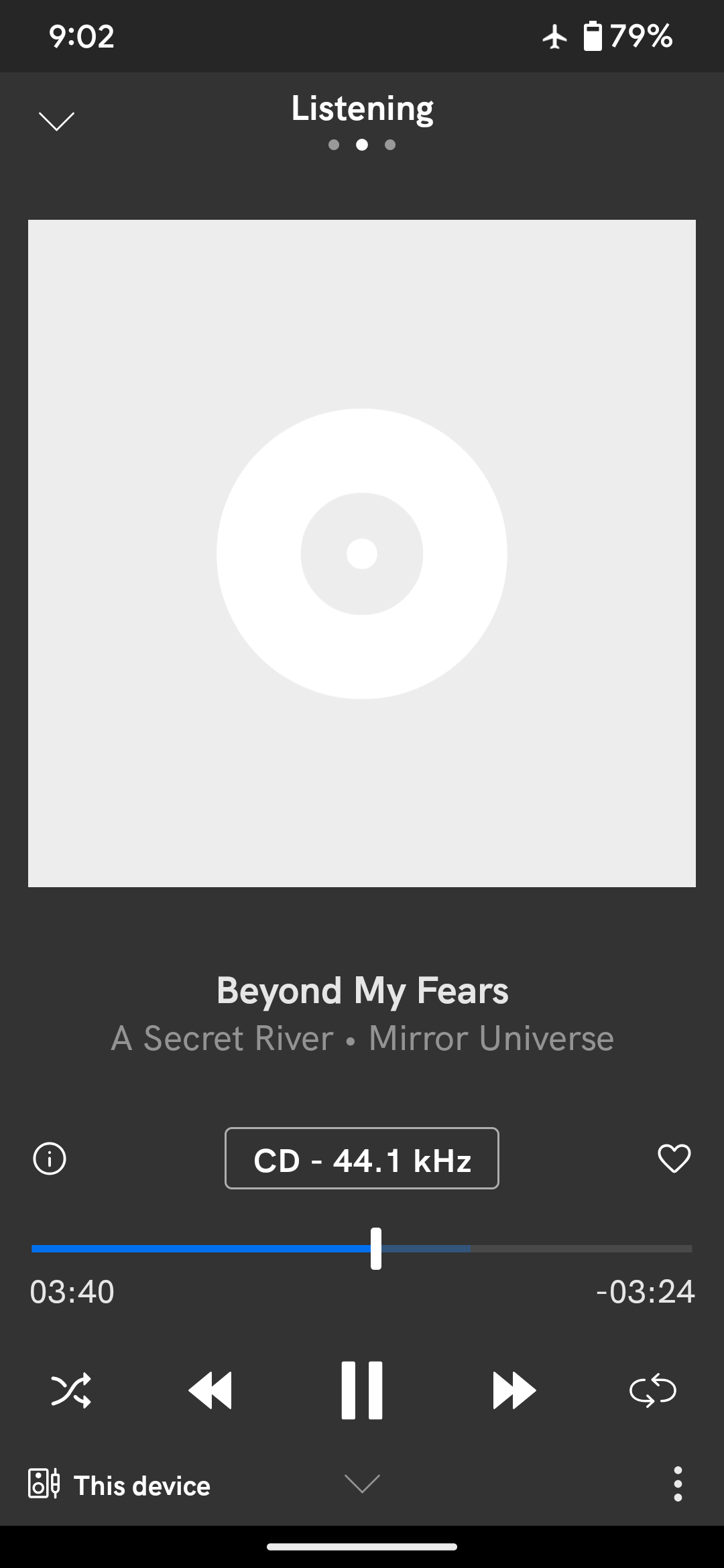Image resolution: width=724 pixels, height=1568 pixels.
Task: Enable shuffle mode
Action: pyautogui.click(x=71, y=1390)
